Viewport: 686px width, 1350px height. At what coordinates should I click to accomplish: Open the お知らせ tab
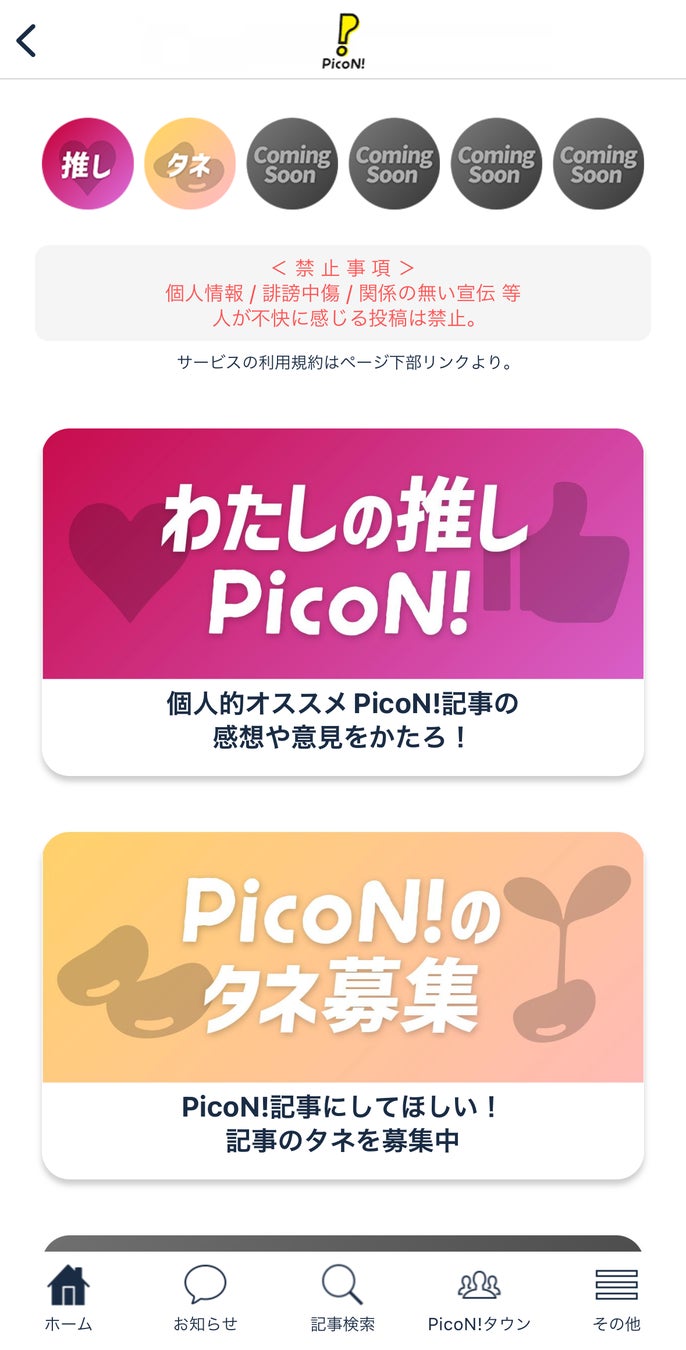coord(205,1298)
